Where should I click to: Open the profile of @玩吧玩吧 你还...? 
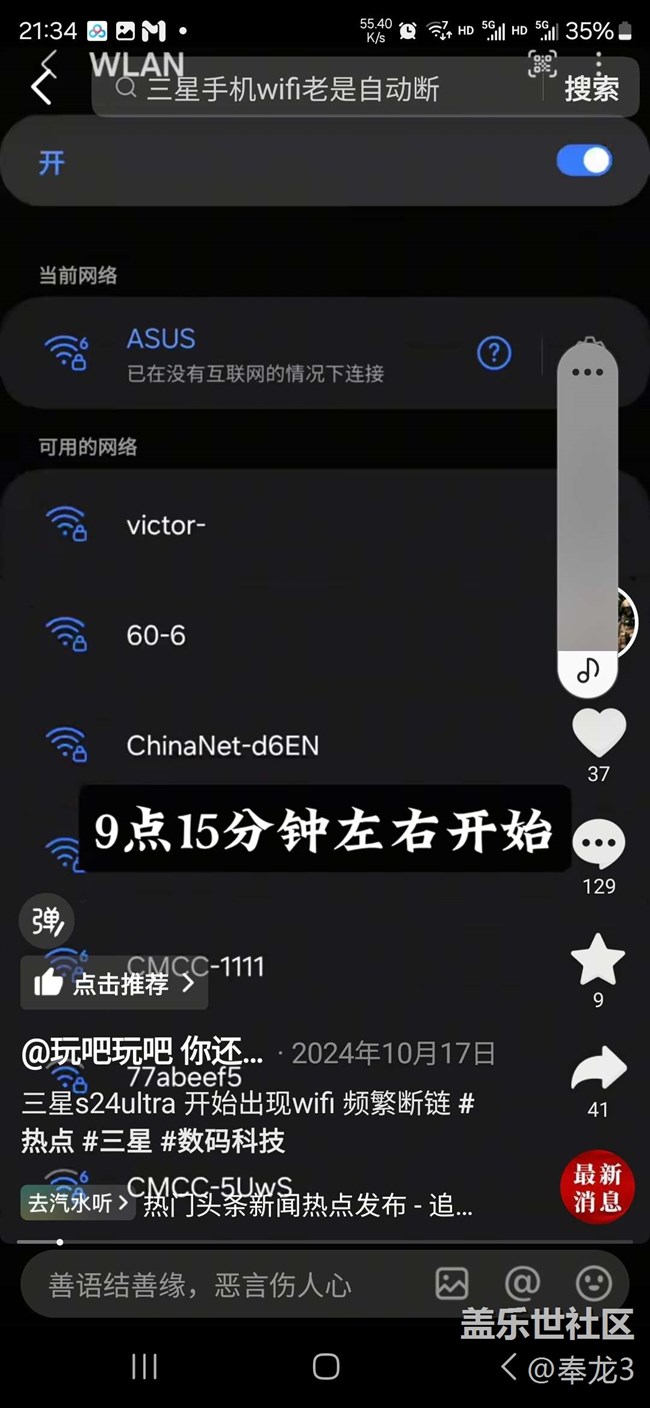click(143, 1053)
